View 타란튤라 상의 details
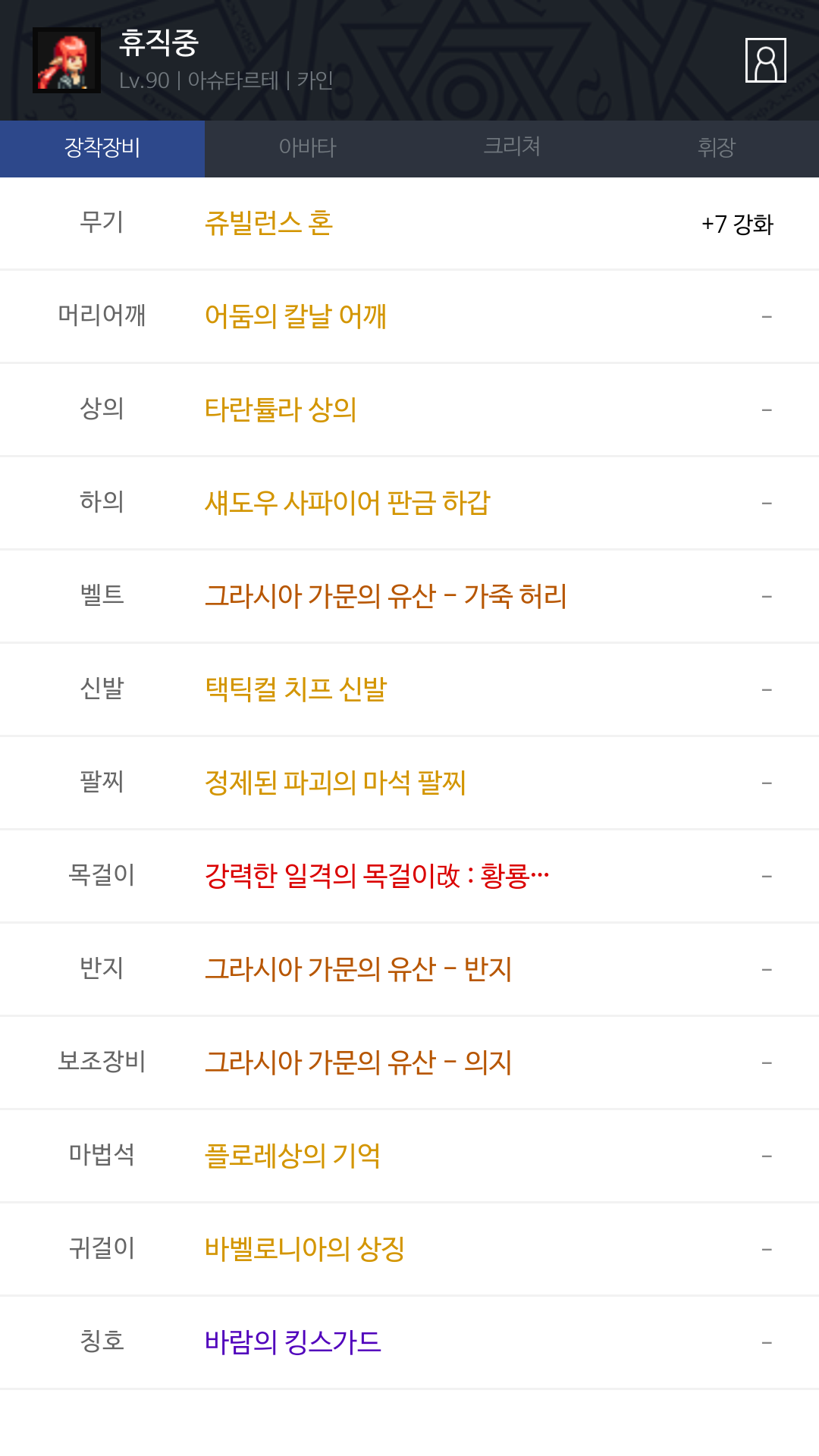 (x=281, y=409)
